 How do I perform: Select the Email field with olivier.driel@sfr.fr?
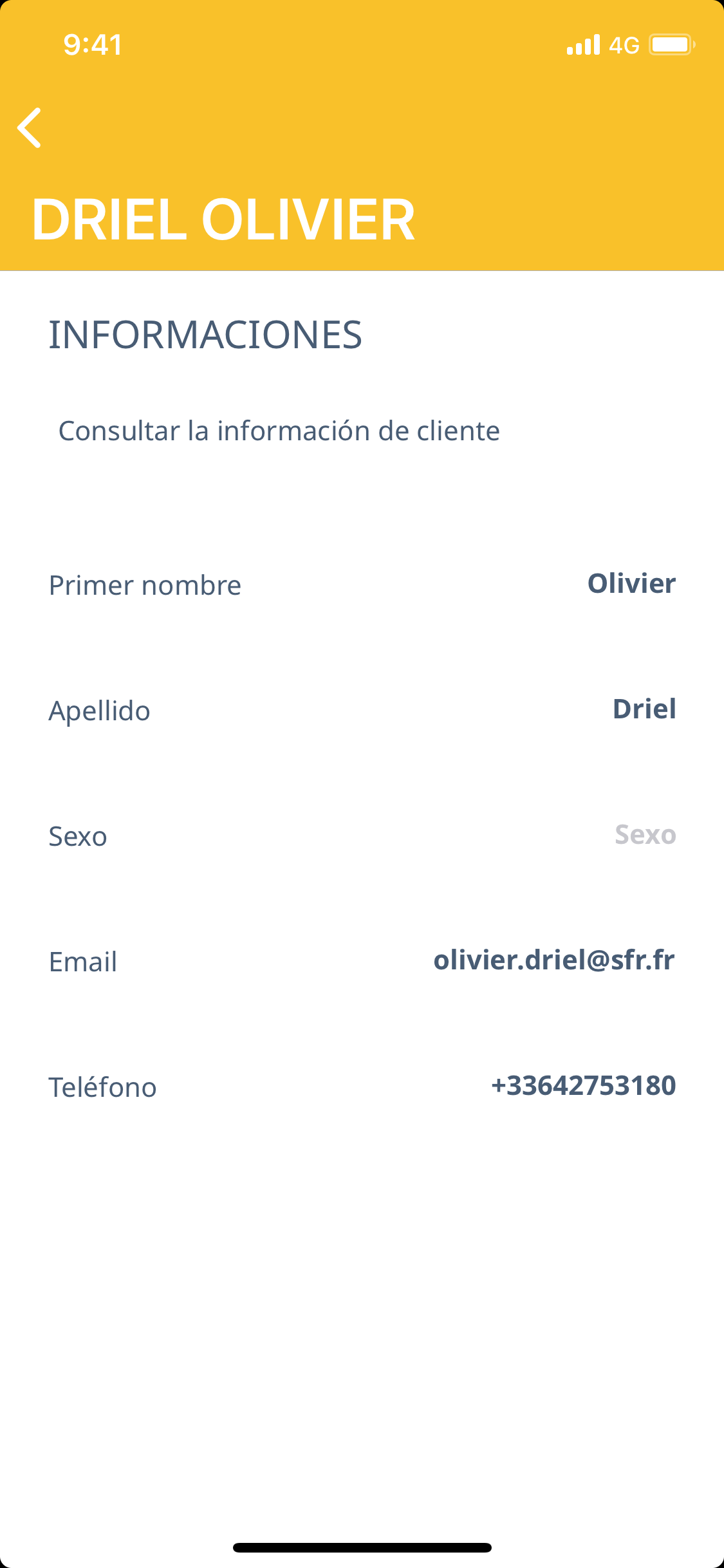click(553, 960)
